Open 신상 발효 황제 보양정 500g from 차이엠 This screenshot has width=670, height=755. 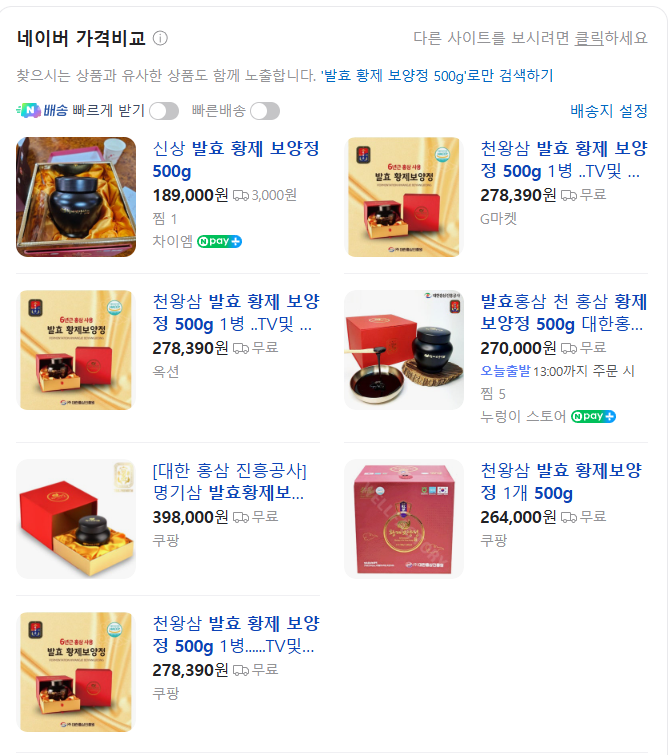click(236, 160)
